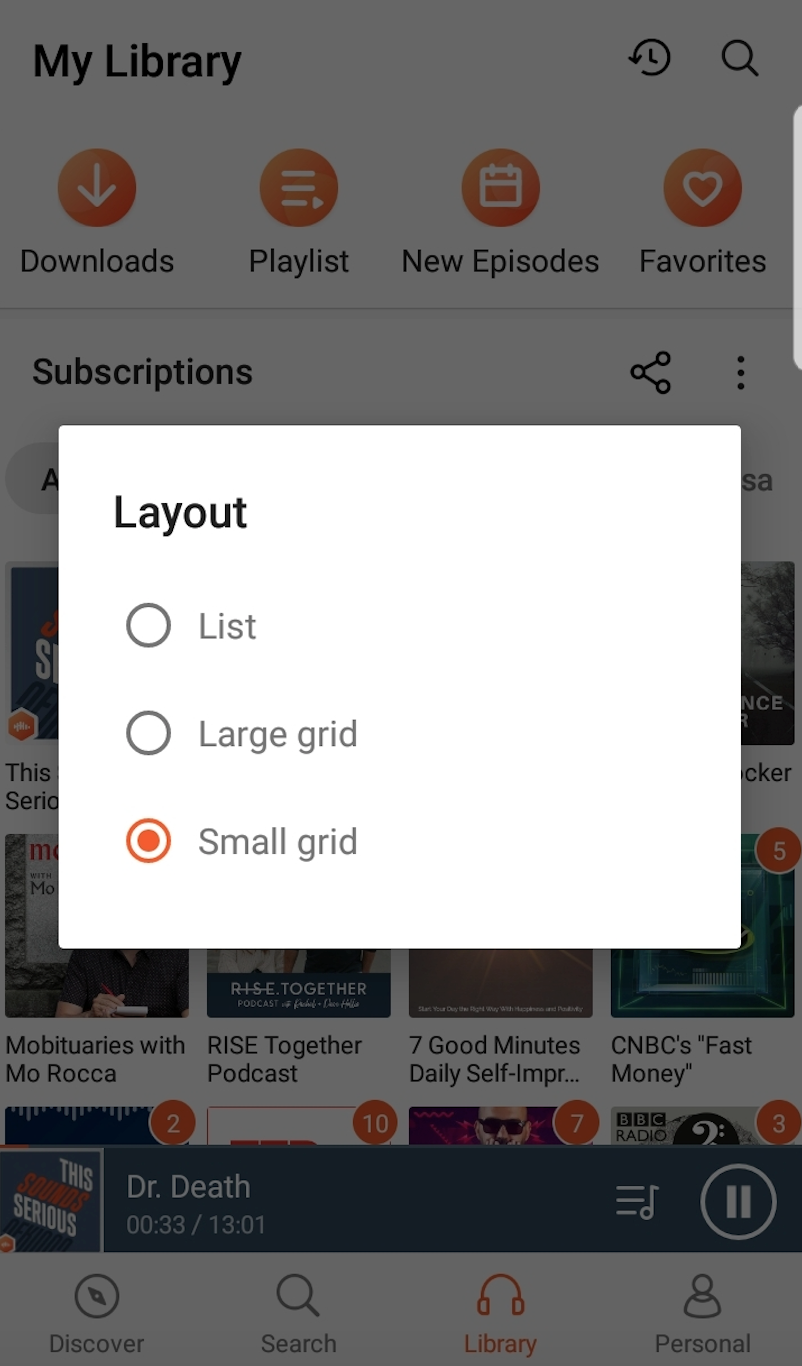Switch to the Personal tab
The height and width of the screenshot is (1366, 802).
pos(702,1313)
